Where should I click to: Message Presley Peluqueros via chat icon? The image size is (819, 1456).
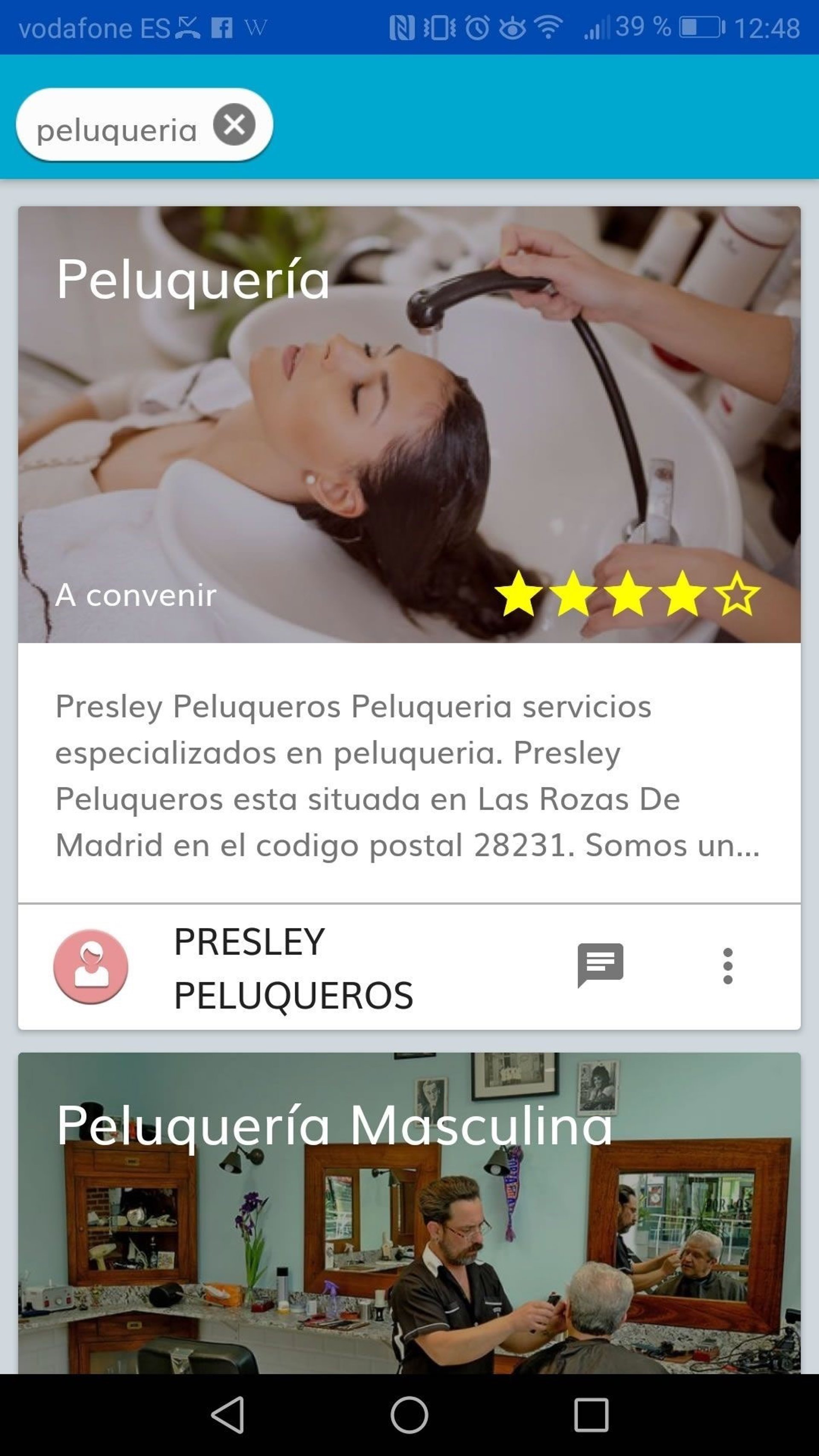(x=600, y=965)
